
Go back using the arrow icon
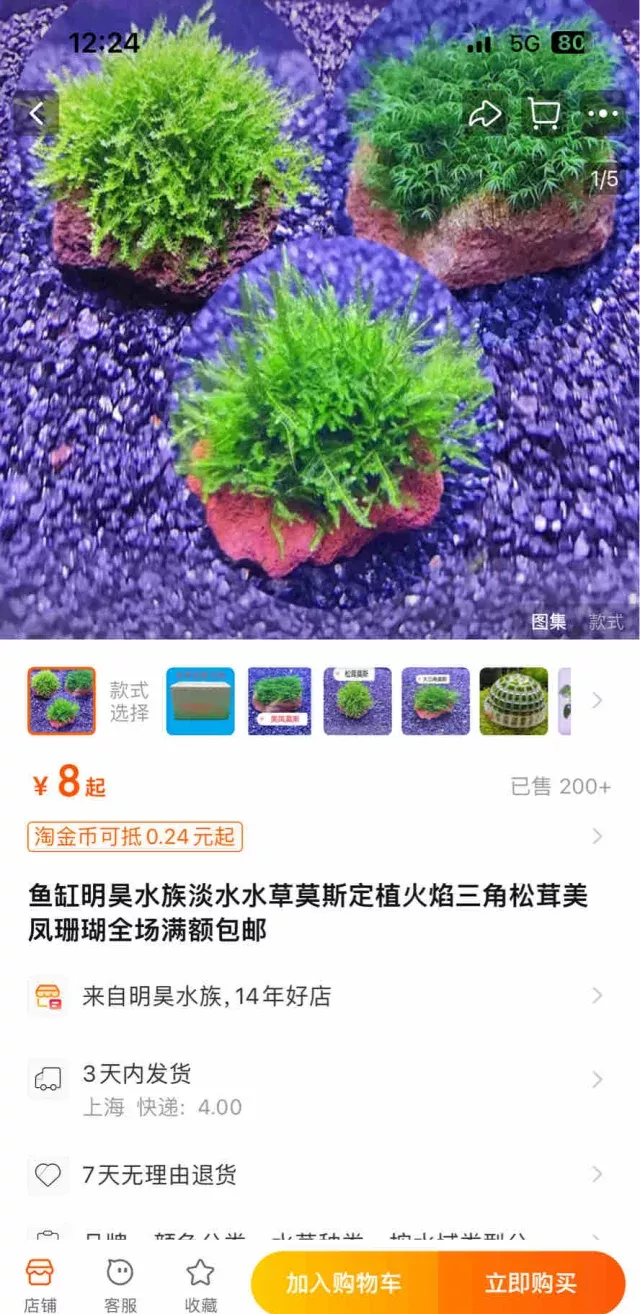pyautogui.click(x=37, y=114)
